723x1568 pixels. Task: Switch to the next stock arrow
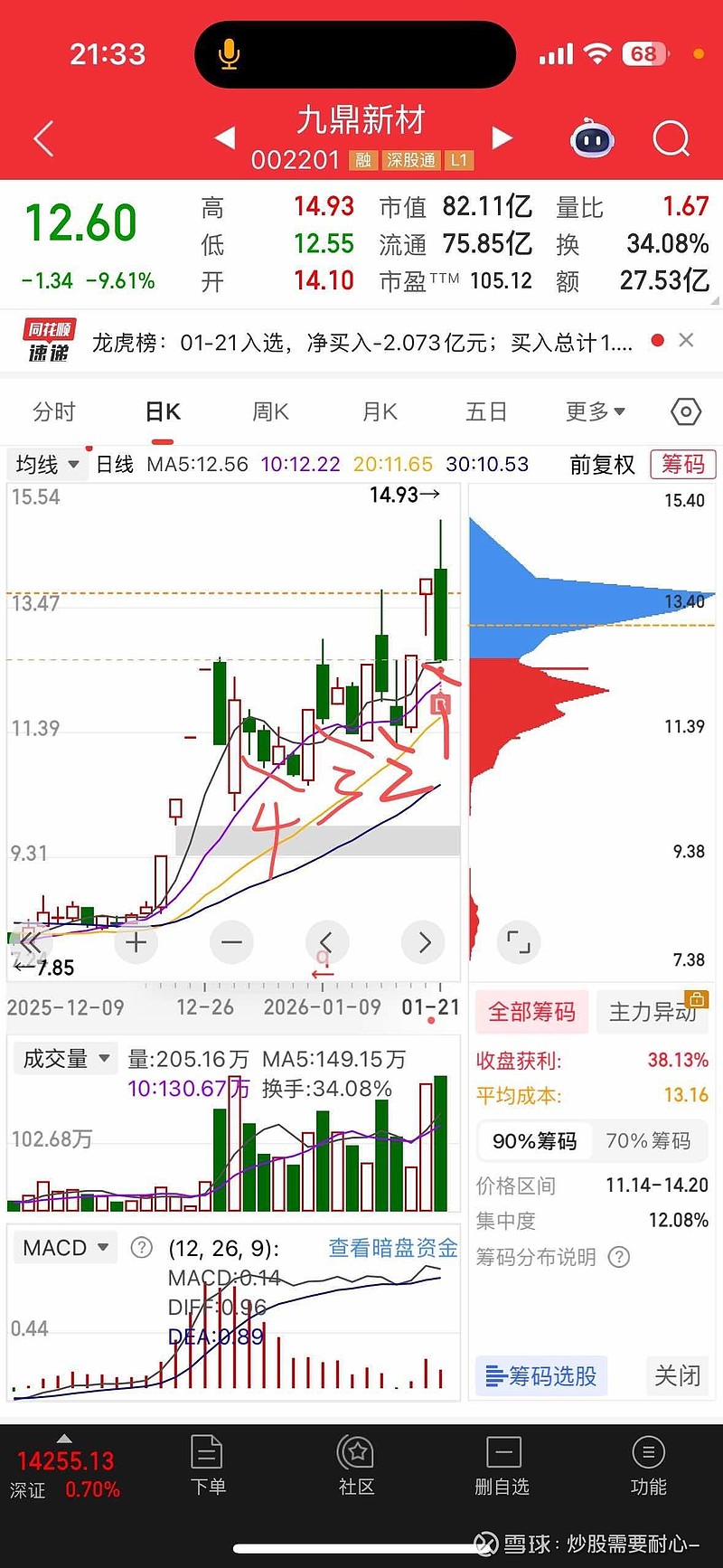click(x=502, y=138)
